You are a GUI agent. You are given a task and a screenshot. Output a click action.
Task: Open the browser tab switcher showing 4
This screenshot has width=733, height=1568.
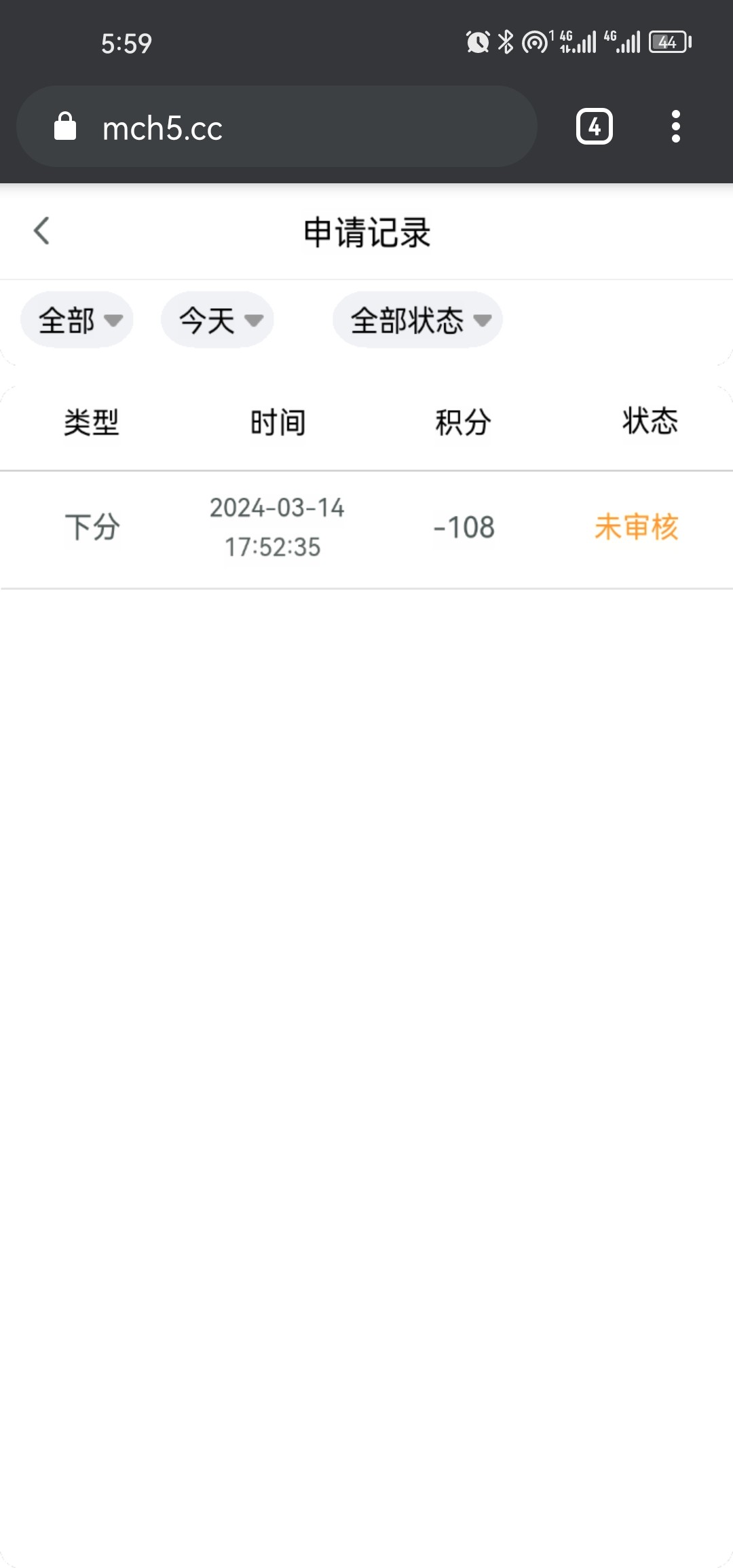[x=595, y=127]
